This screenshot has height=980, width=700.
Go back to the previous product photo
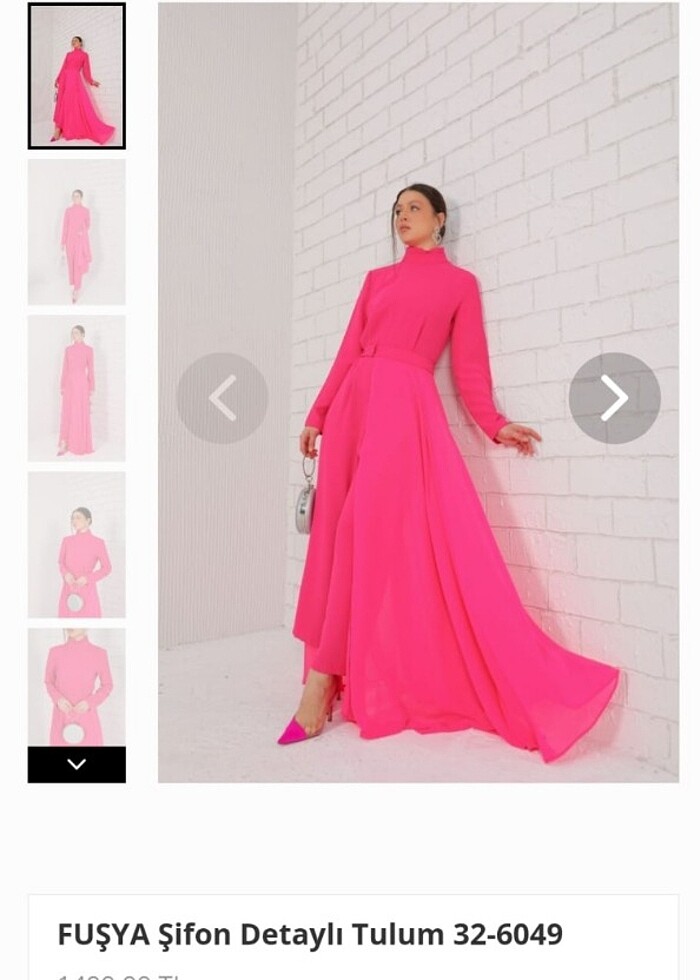222,398
